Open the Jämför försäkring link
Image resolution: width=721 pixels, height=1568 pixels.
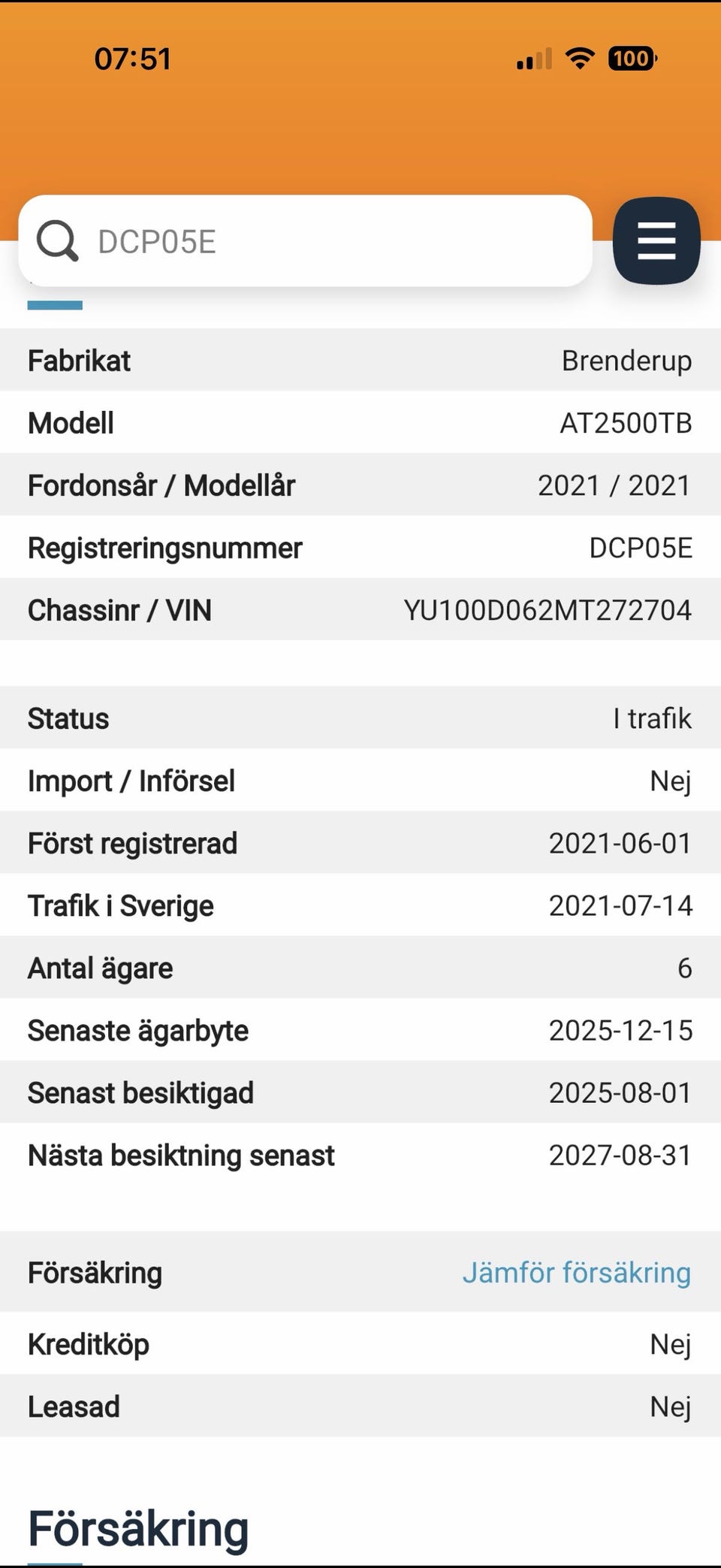(x=576, y=1273)
